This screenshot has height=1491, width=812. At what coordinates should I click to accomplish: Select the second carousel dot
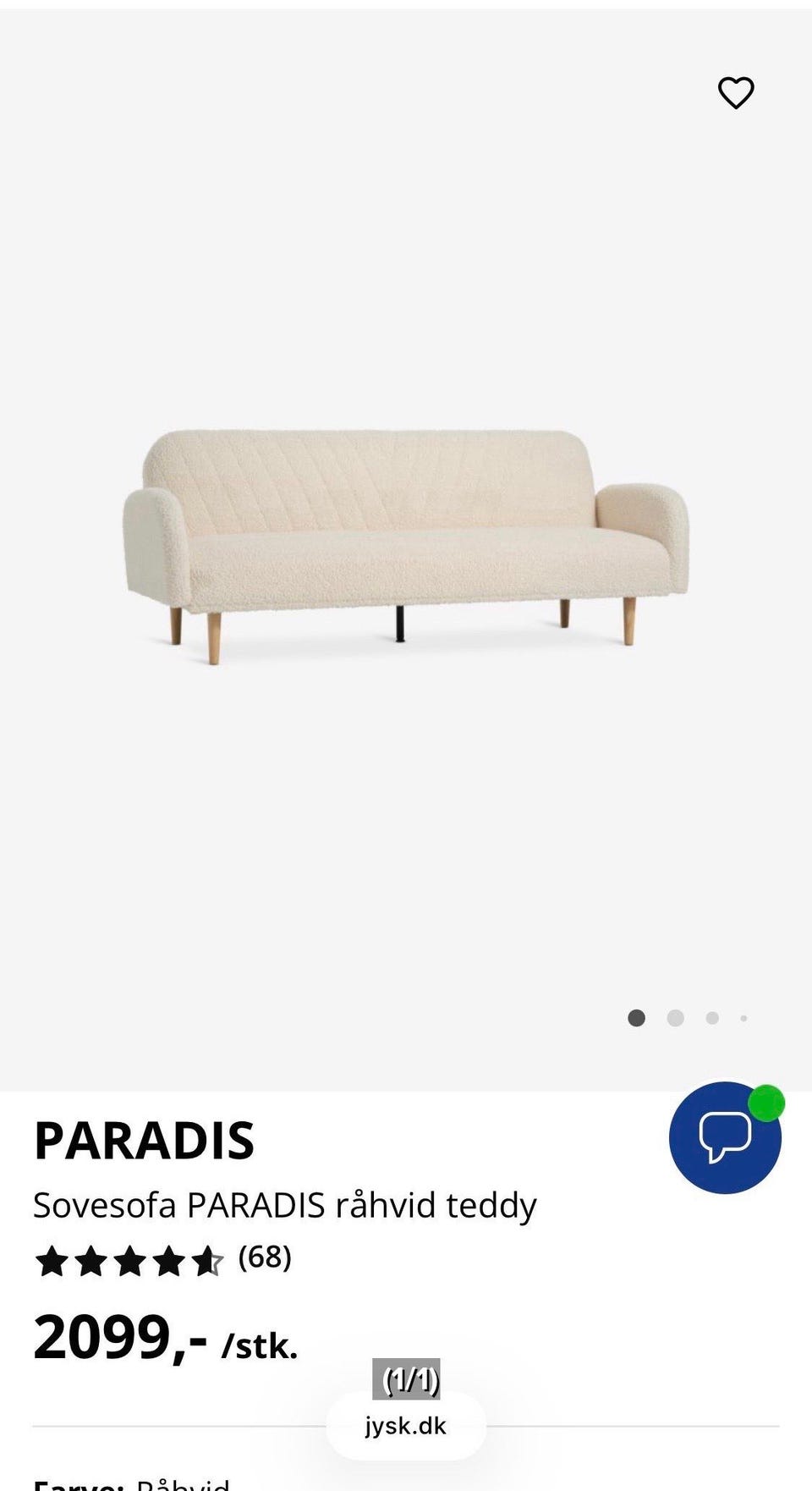[x=676, y=1019]
